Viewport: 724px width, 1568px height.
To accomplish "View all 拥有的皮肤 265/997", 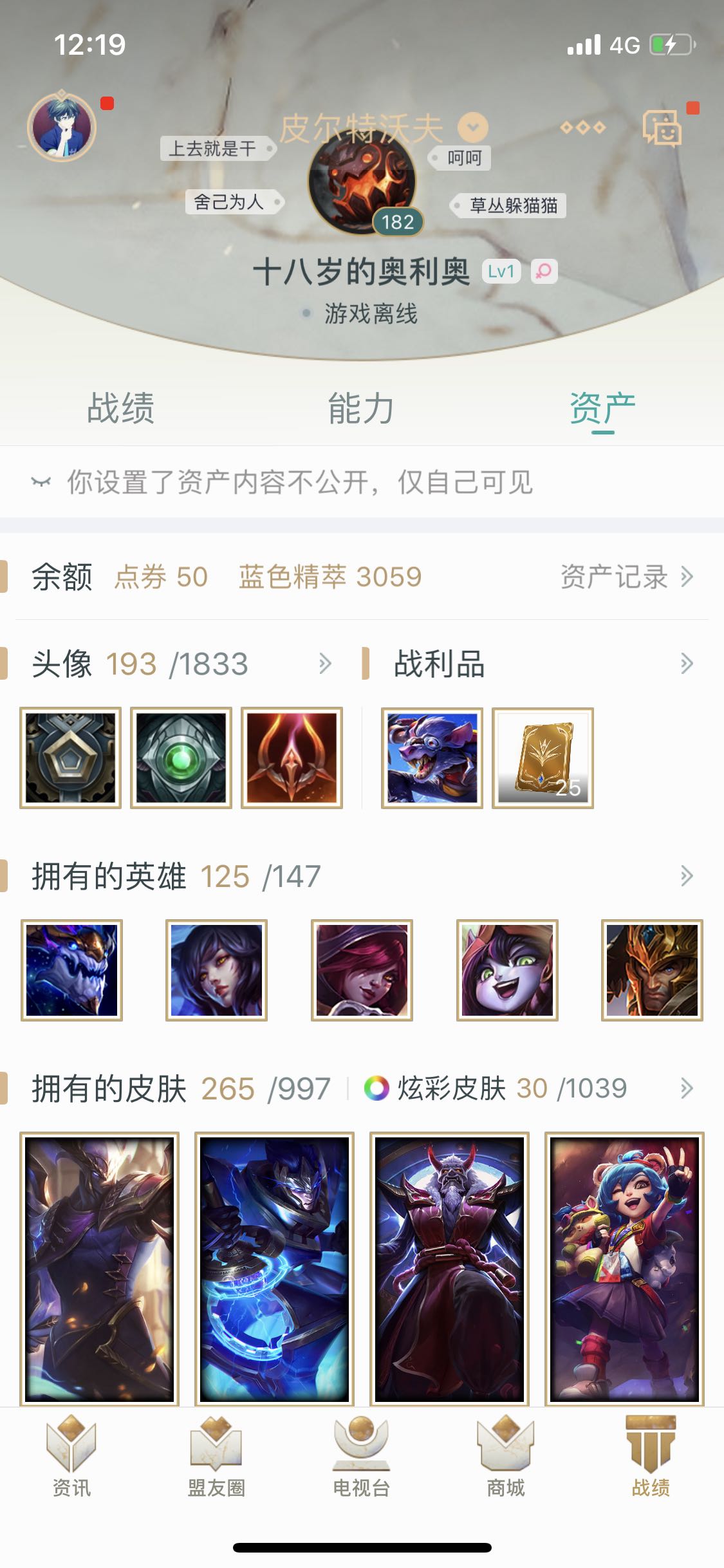I will click(686, 1088).
